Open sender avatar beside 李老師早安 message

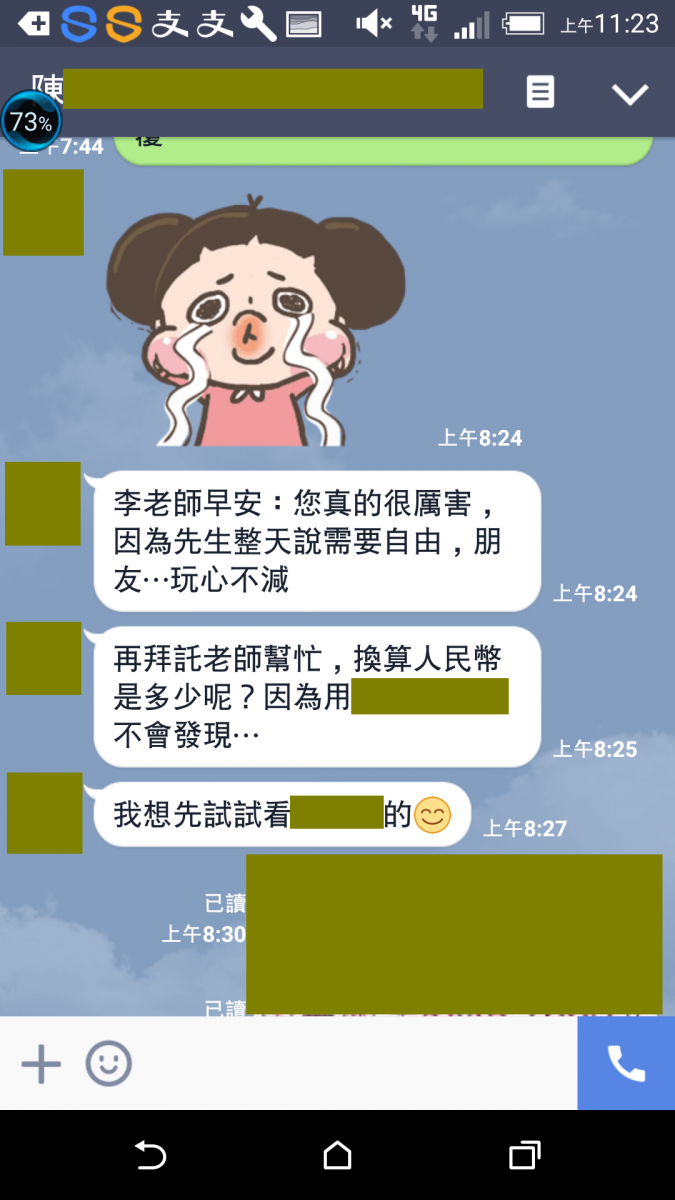pyautogui.click(x=43, y=503)
